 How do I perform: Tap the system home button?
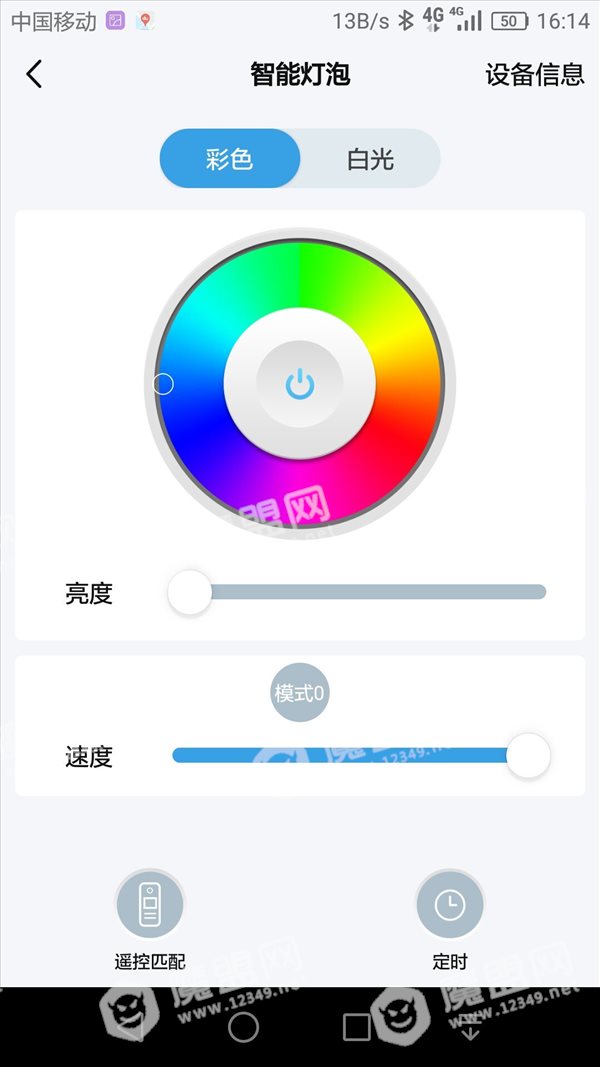(243, 1028)
